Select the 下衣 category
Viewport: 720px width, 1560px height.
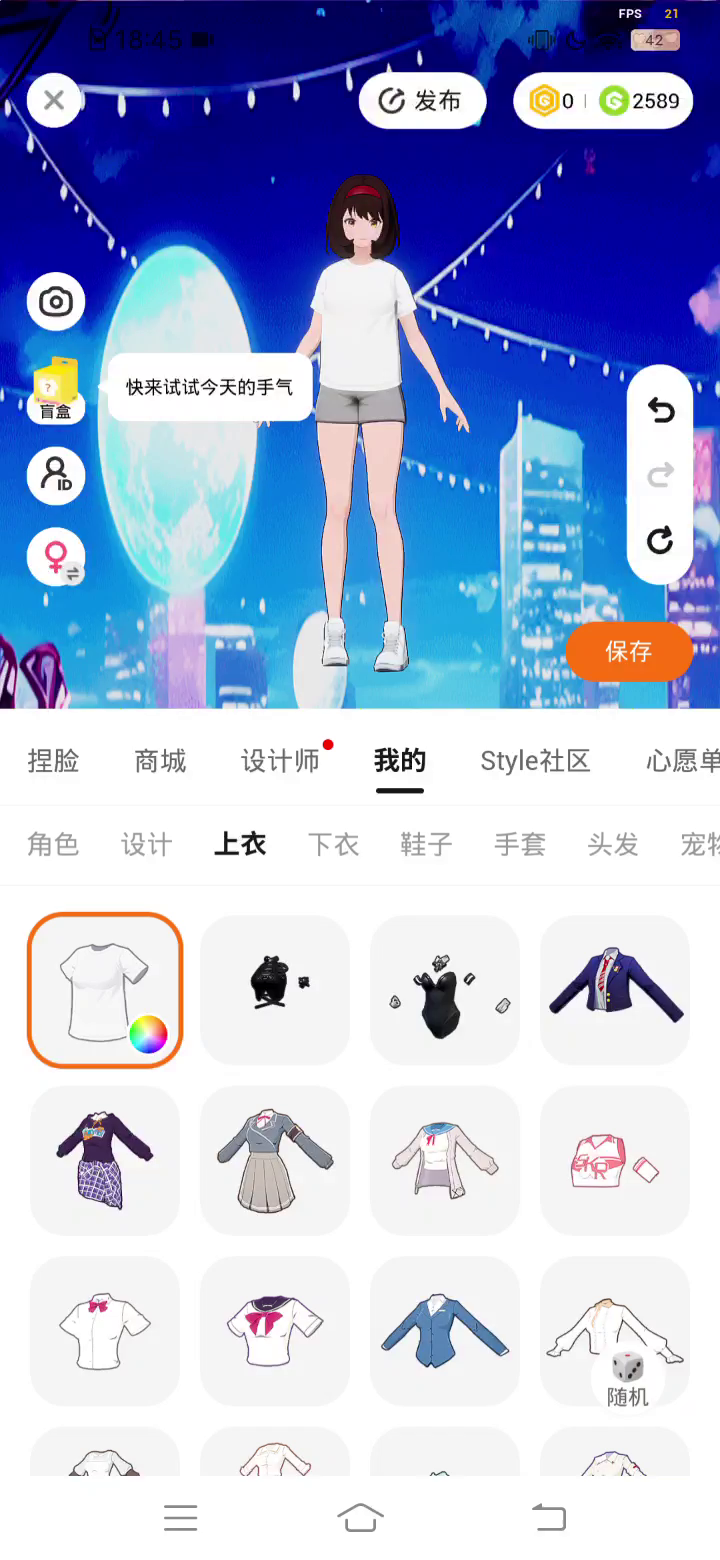coord(333,844)
